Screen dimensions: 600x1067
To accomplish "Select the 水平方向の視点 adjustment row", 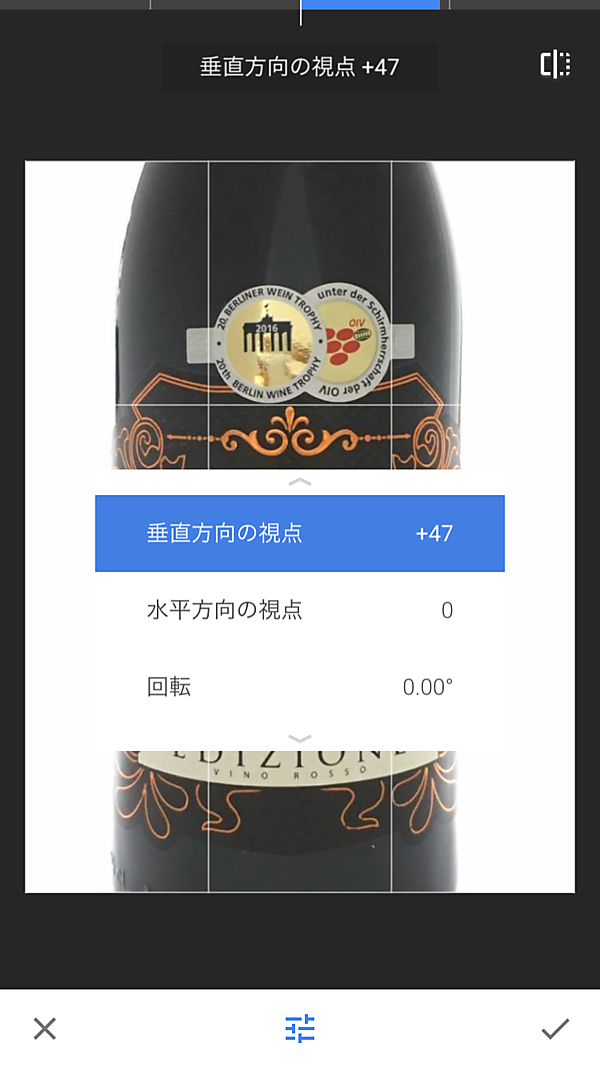I will coord(299,610).
